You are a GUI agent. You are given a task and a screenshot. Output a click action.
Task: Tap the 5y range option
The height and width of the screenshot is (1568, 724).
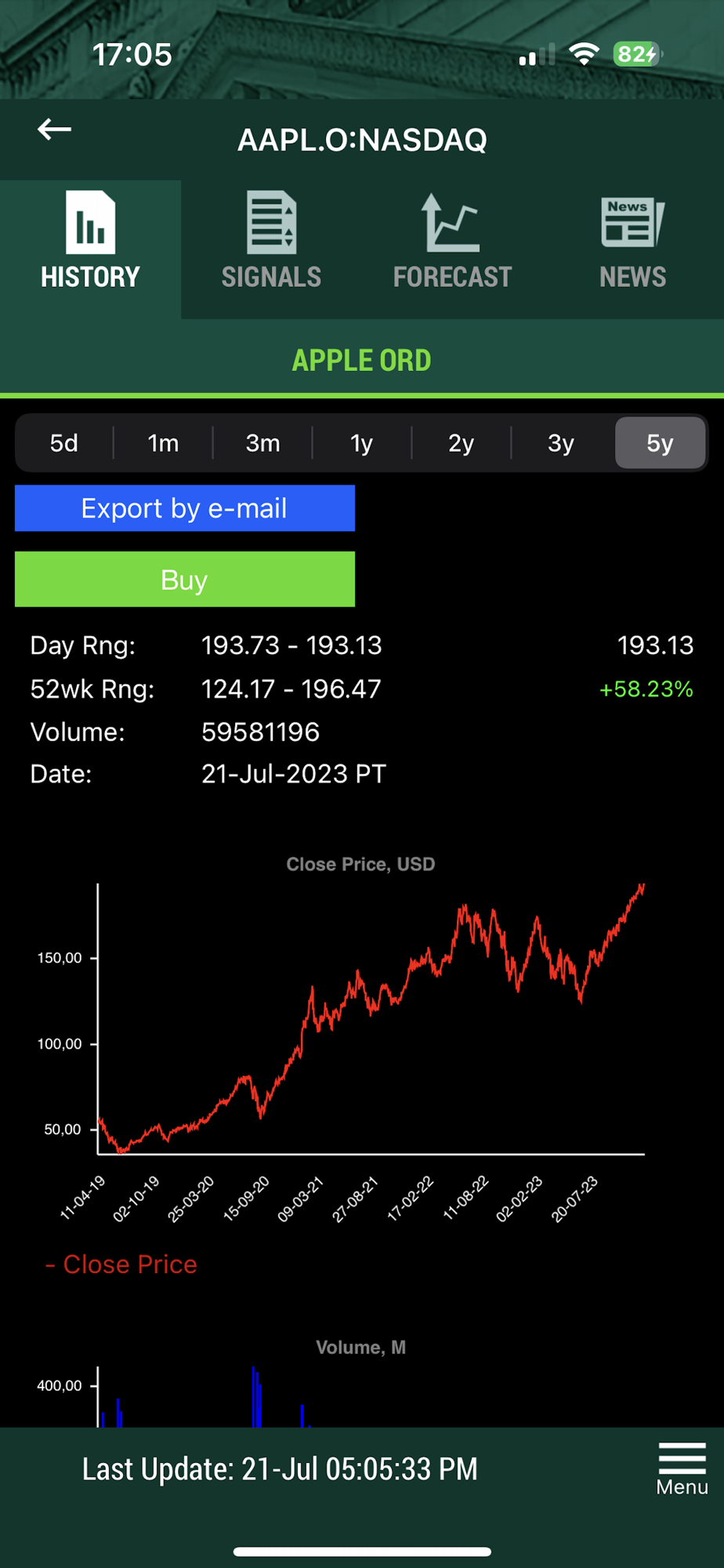(x=661, y=443)
